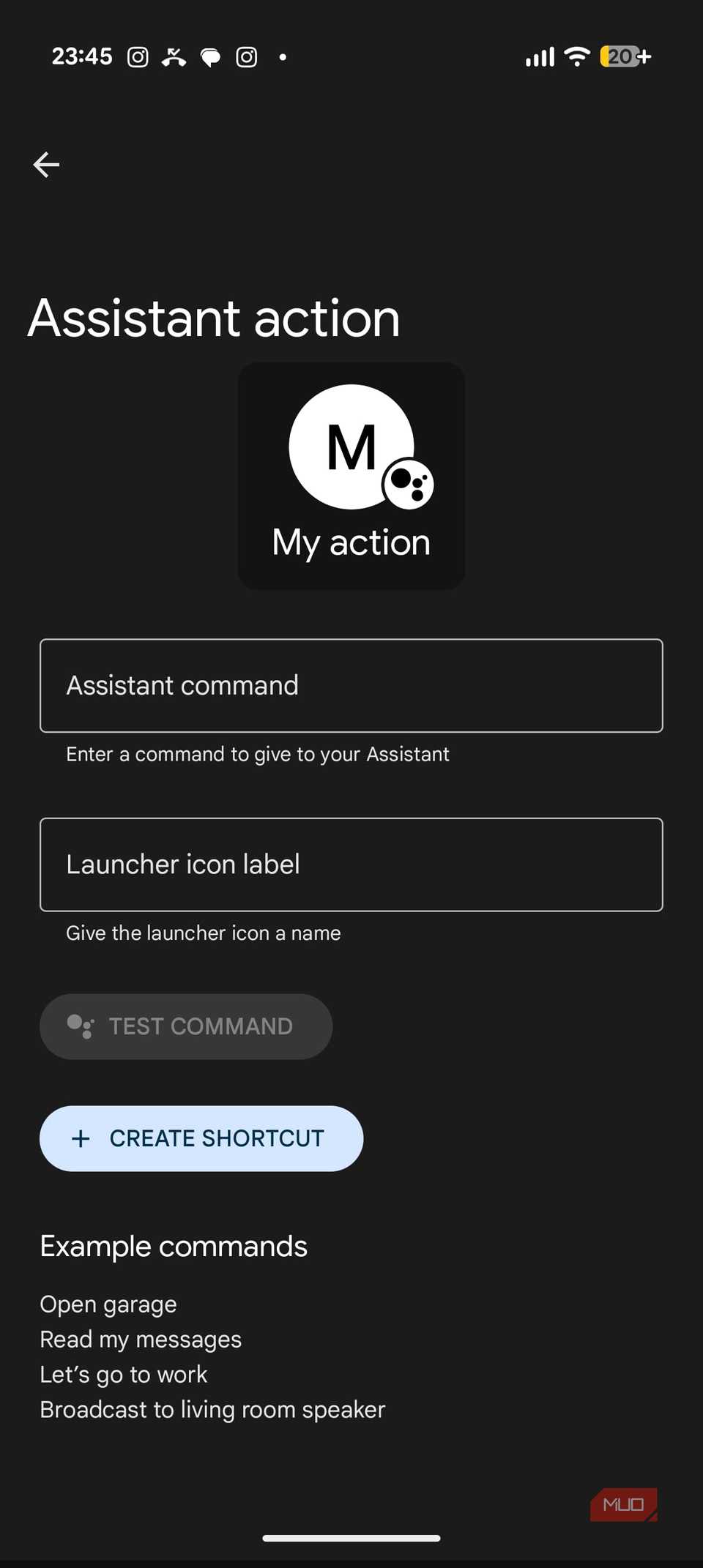
Task: Go back using the arrow icon
Action: (x=46, y=165)
